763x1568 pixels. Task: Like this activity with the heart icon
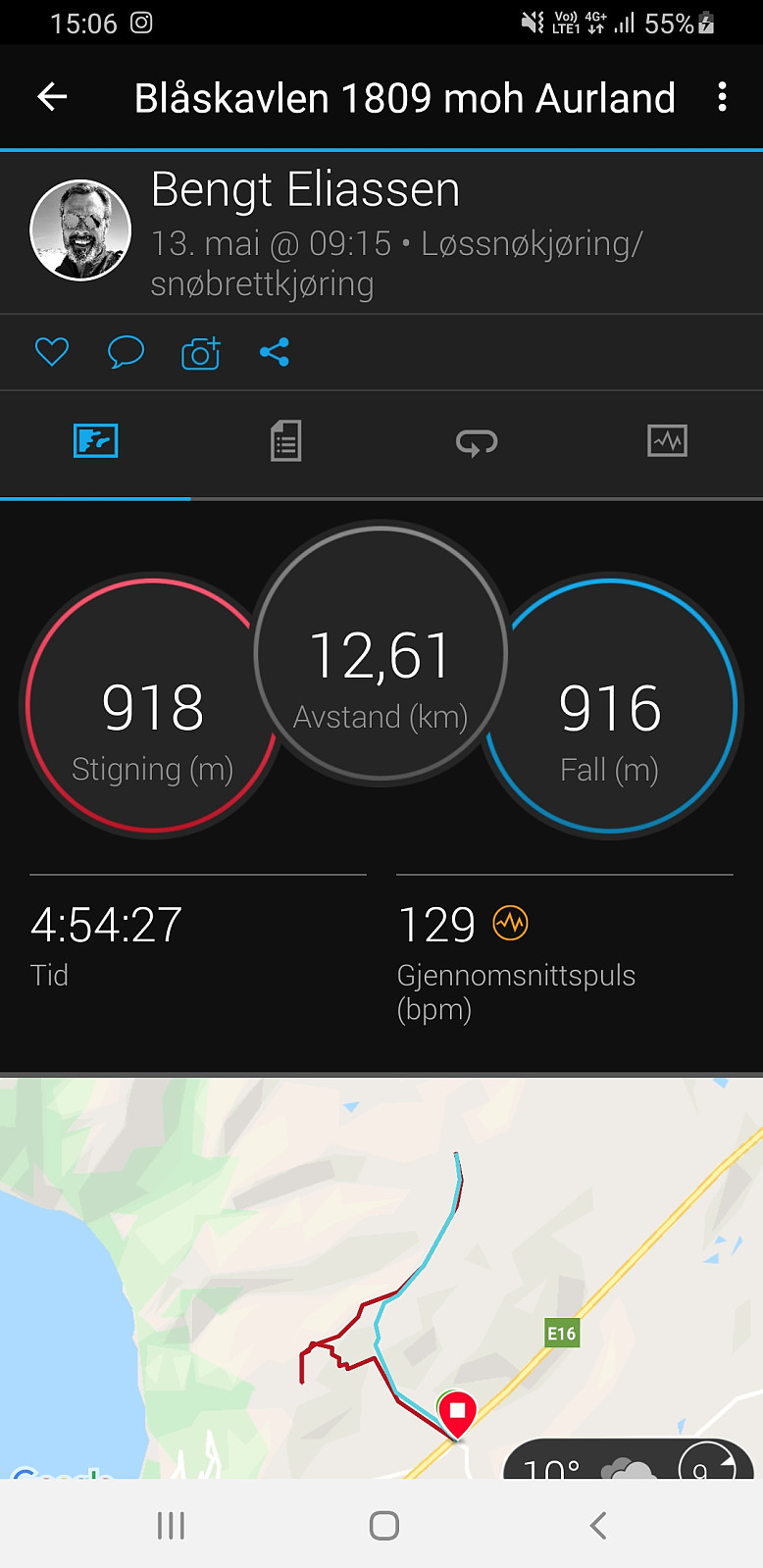[52, 351]
